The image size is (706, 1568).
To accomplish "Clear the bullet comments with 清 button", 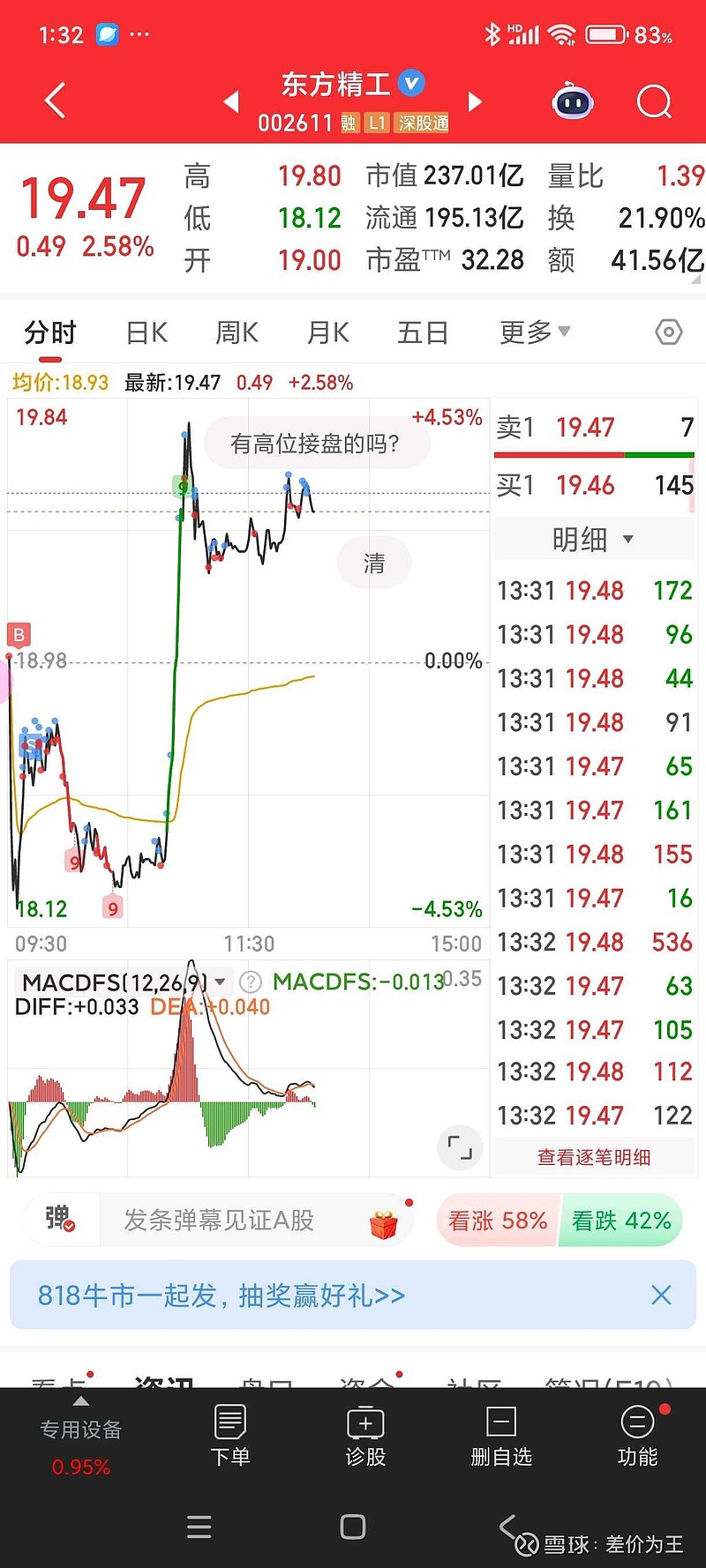I will click(x=374, y=563).
